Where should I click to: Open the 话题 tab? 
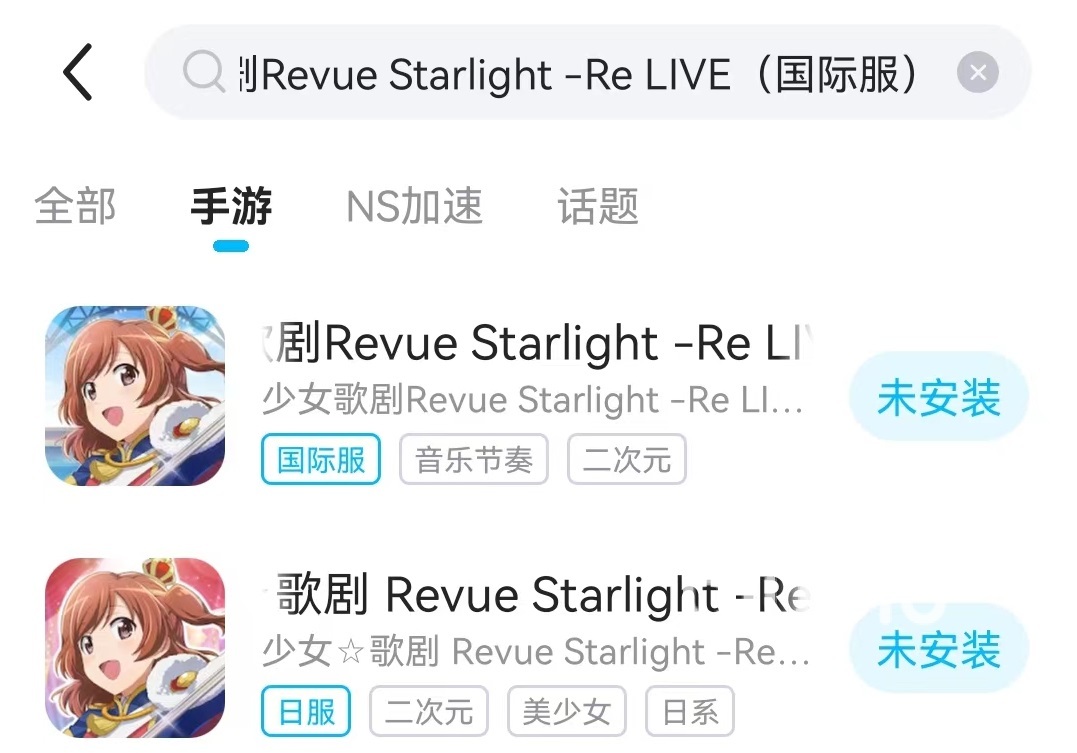click(598, 207)
